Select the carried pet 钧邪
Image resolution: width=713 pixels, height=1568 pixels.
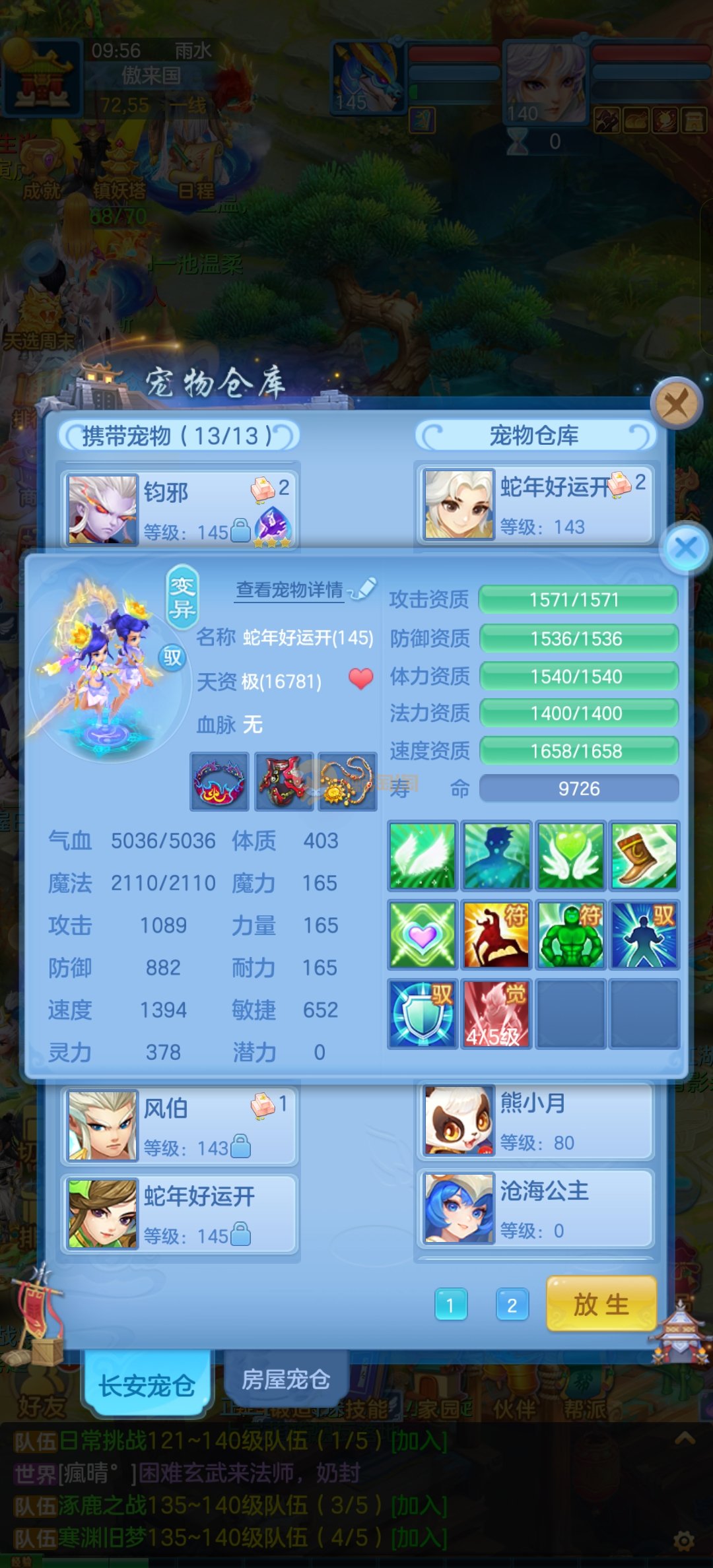pos(180,509)
